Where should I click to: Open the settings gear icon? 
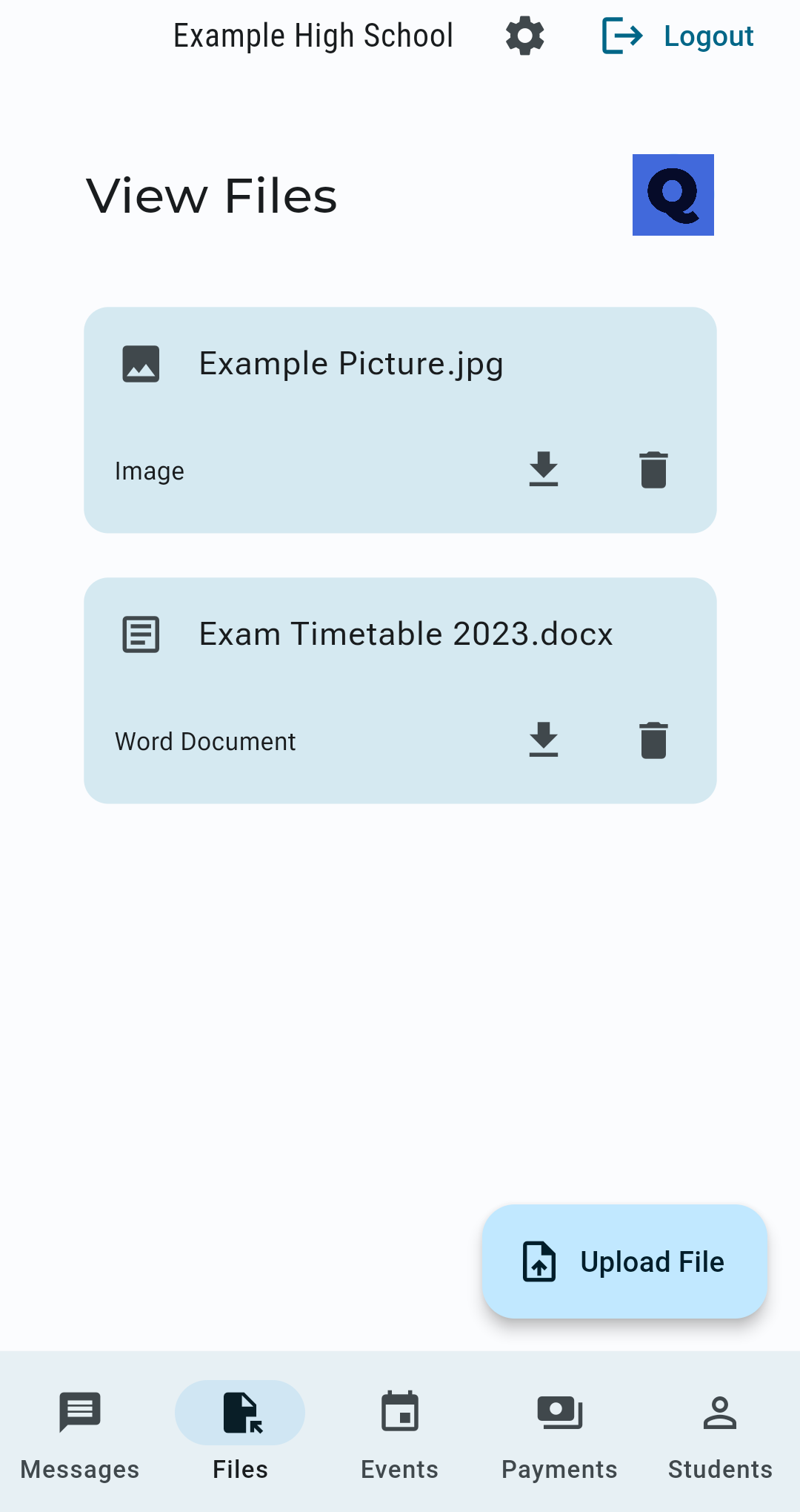(x=525, y=36)
